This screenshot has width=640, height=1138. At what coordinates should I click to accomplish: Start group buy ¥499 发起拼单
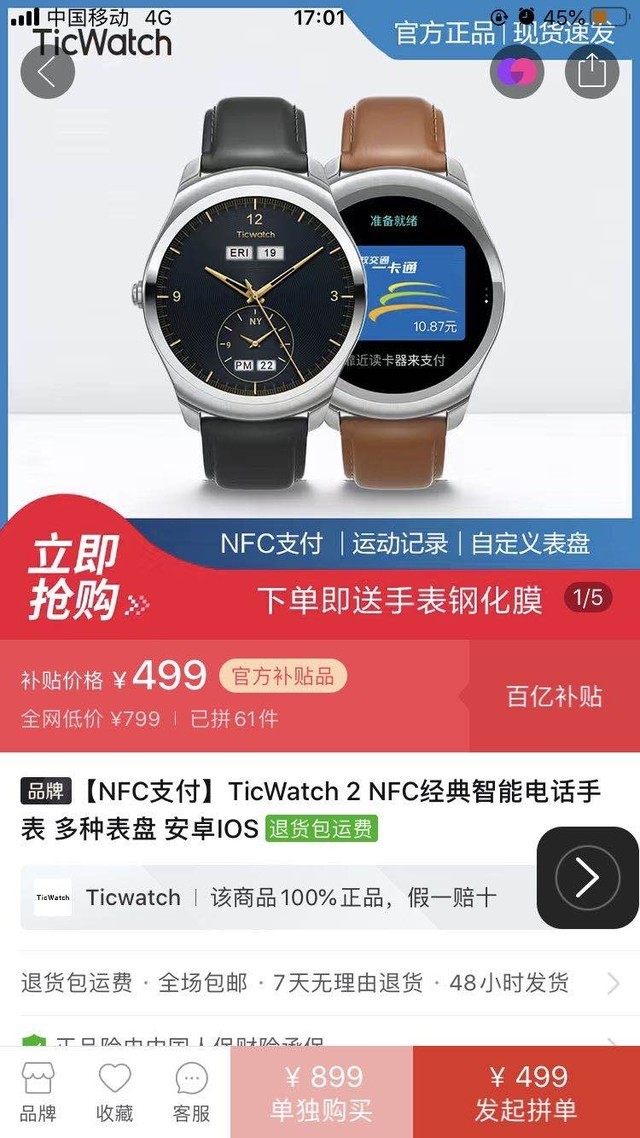[526, 1092]
